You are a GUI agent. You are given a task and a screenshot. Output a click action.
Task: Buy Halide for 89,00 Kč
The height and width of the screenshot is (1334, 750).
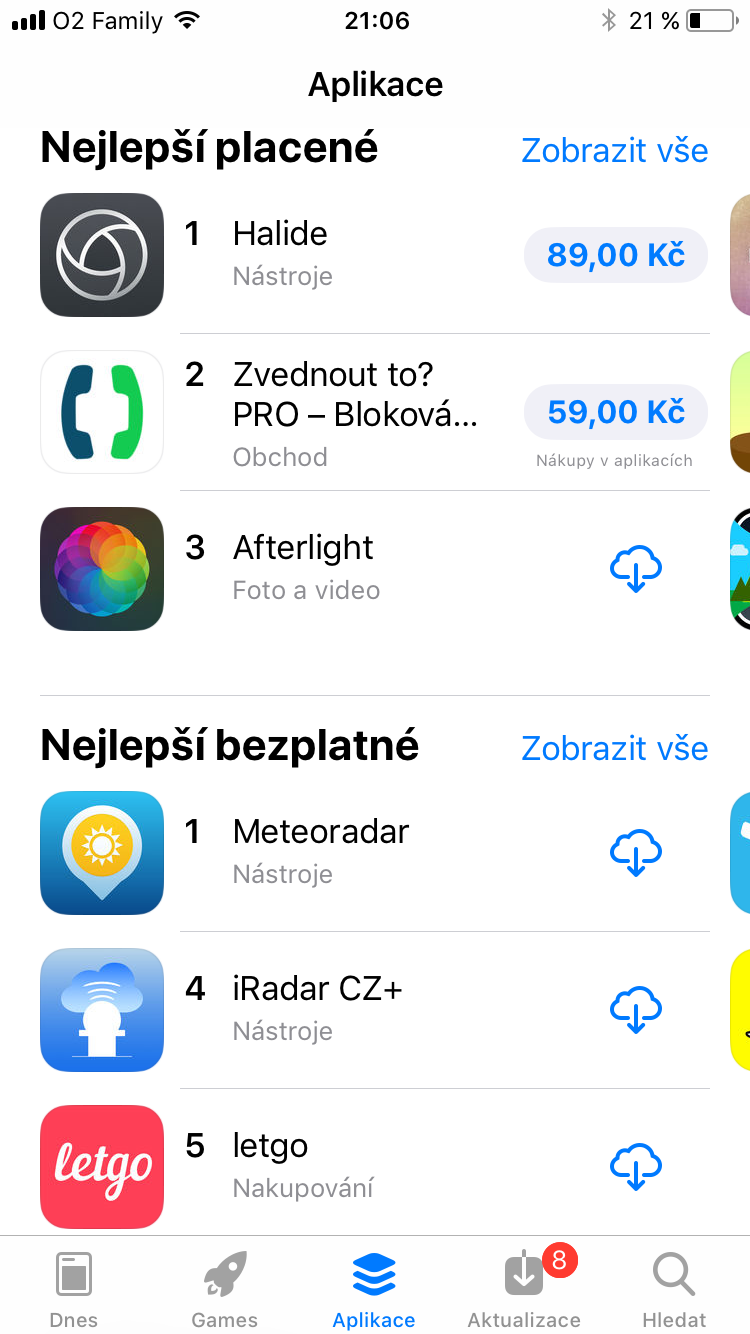click(615, 255)
